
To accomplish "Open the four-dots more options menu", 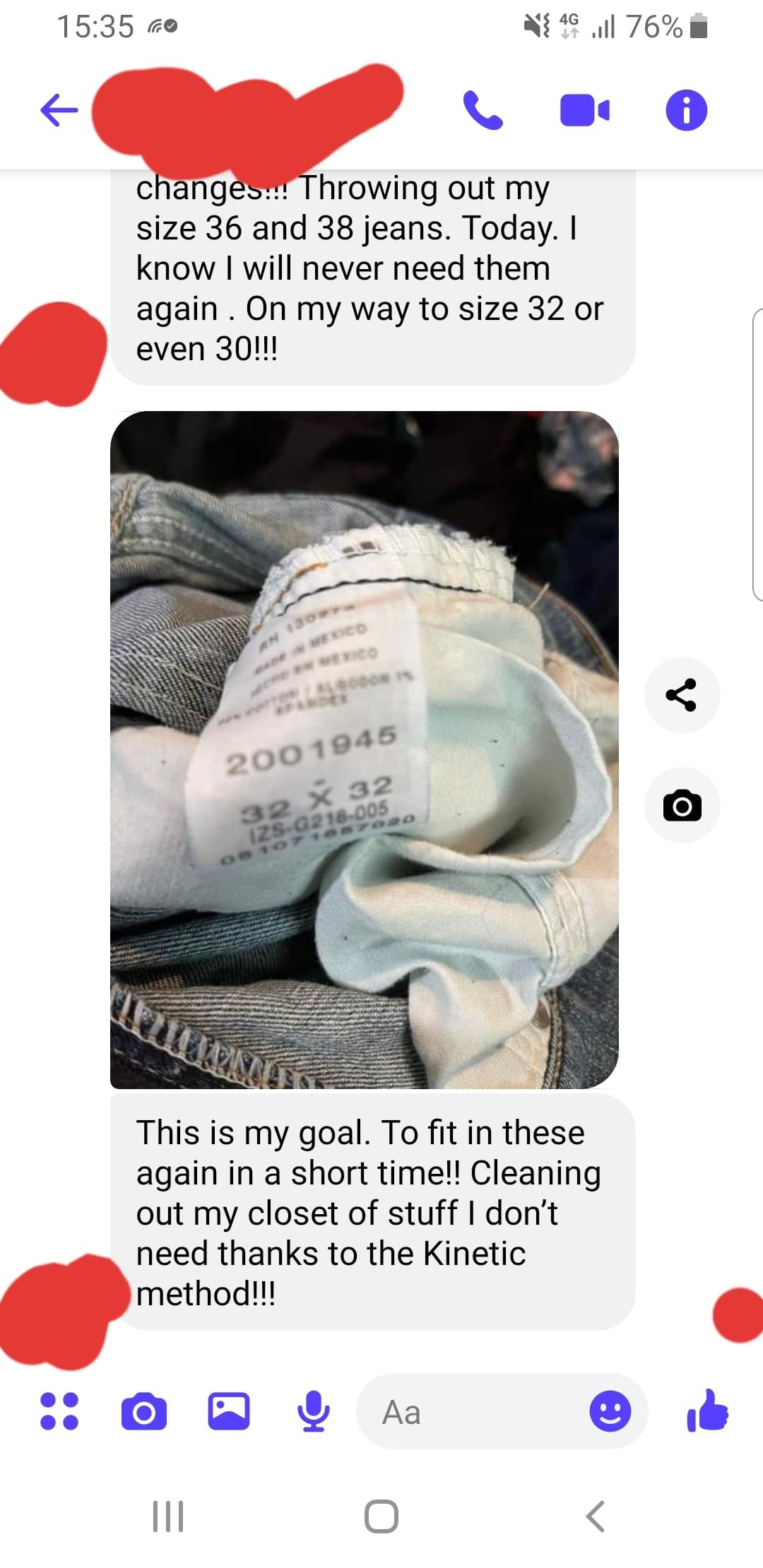I will [x=59, y=1411].
